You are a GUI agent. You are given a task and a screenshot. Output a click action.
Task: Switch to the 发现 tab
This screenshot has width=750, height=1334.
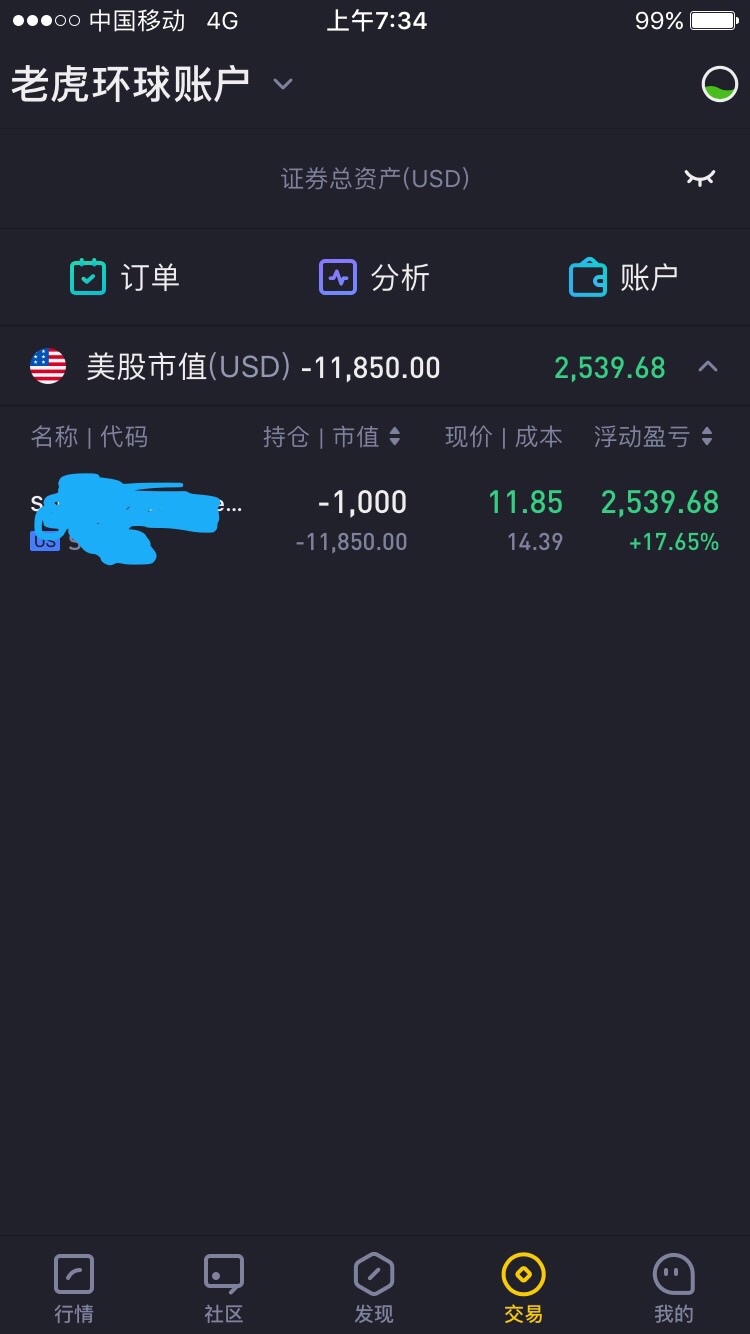(374, 1288)
